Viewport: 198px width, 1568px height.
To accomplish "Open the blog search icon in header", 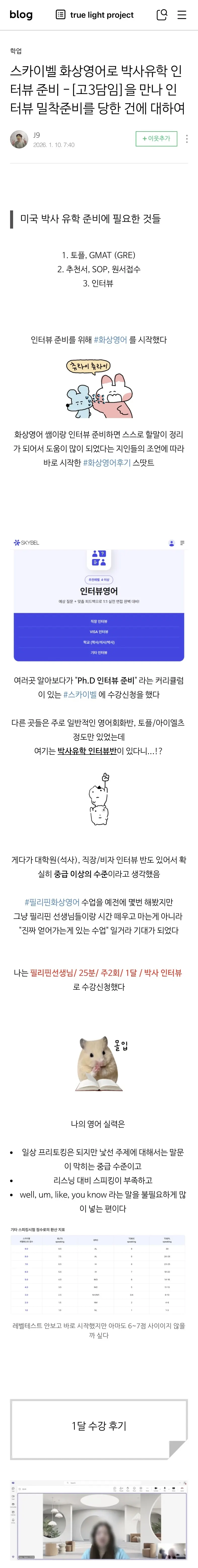I will tap(161, 15).
